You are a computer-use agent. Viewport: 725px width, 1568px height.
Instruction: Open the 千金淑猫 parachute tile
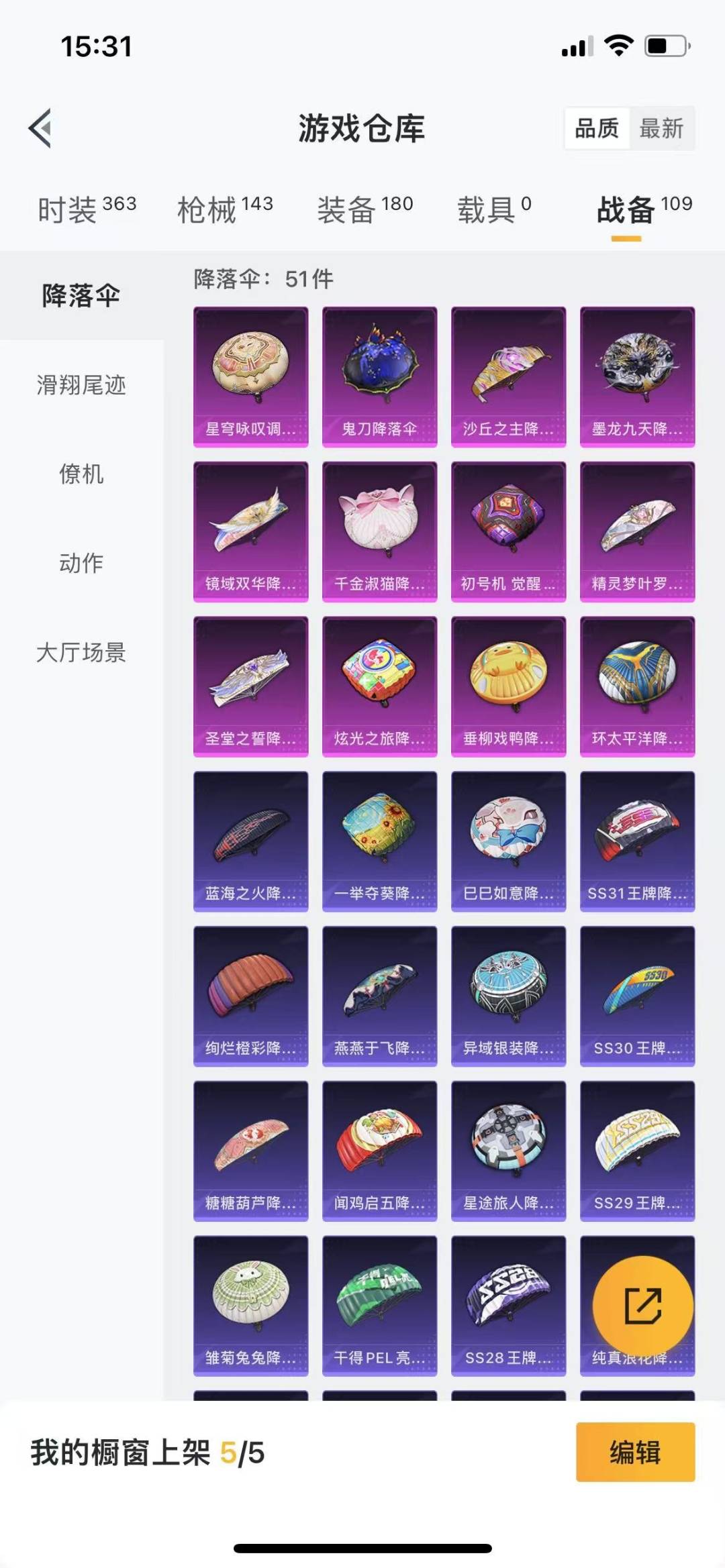coord(379,532)
